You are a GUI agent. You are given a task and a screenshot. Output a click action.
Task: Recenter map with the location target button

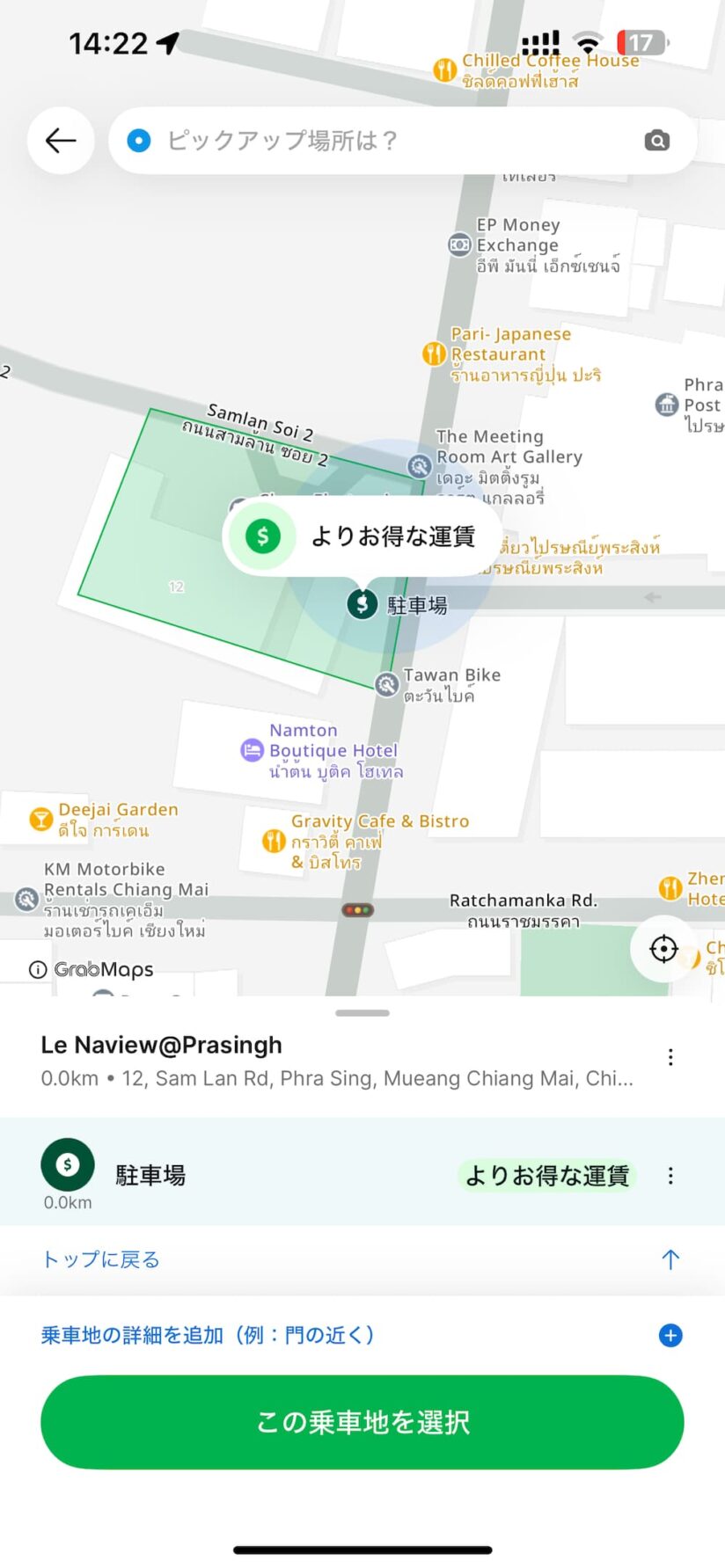coord(663,949)
